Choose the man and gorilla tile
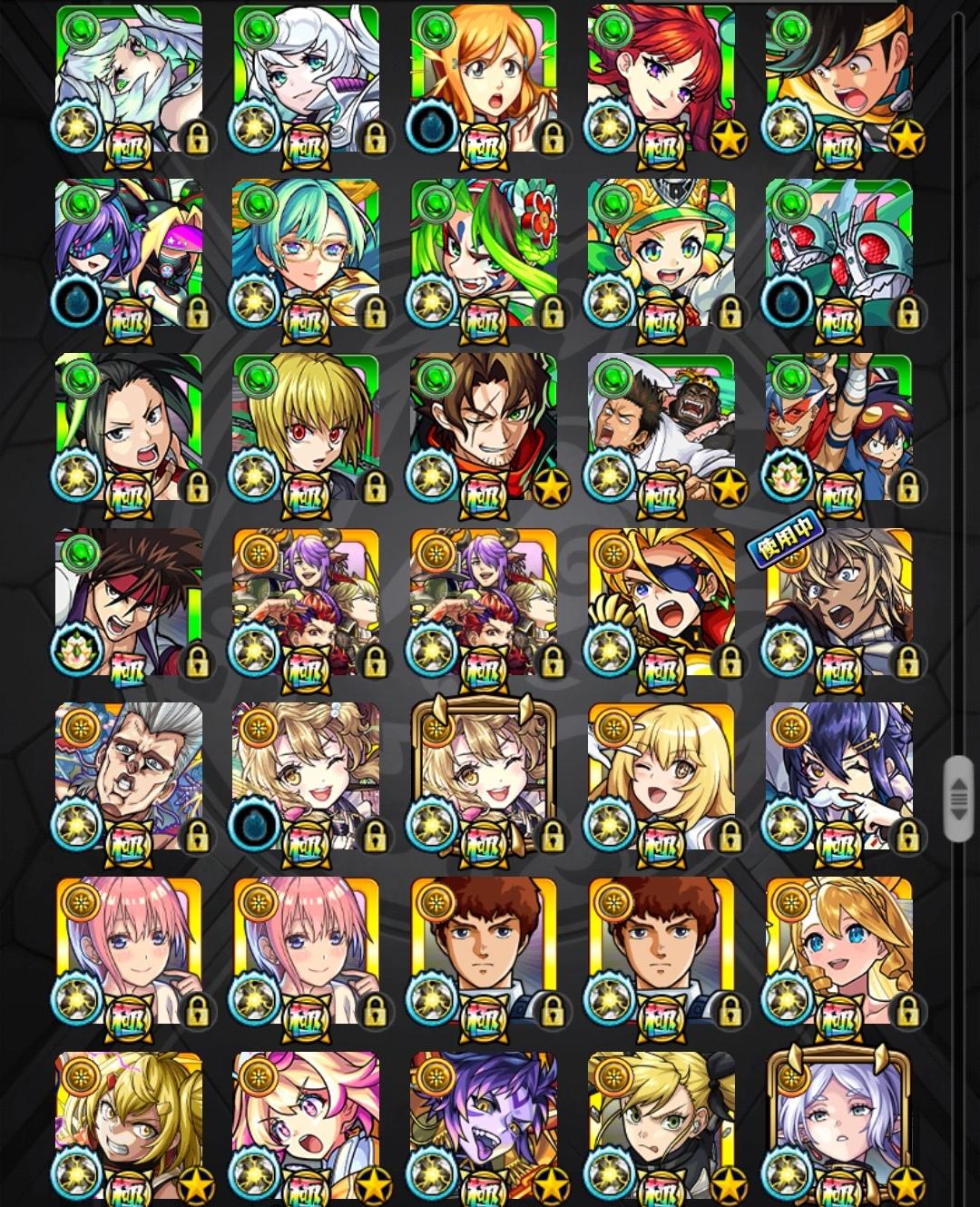 click(x=661, y=428)
